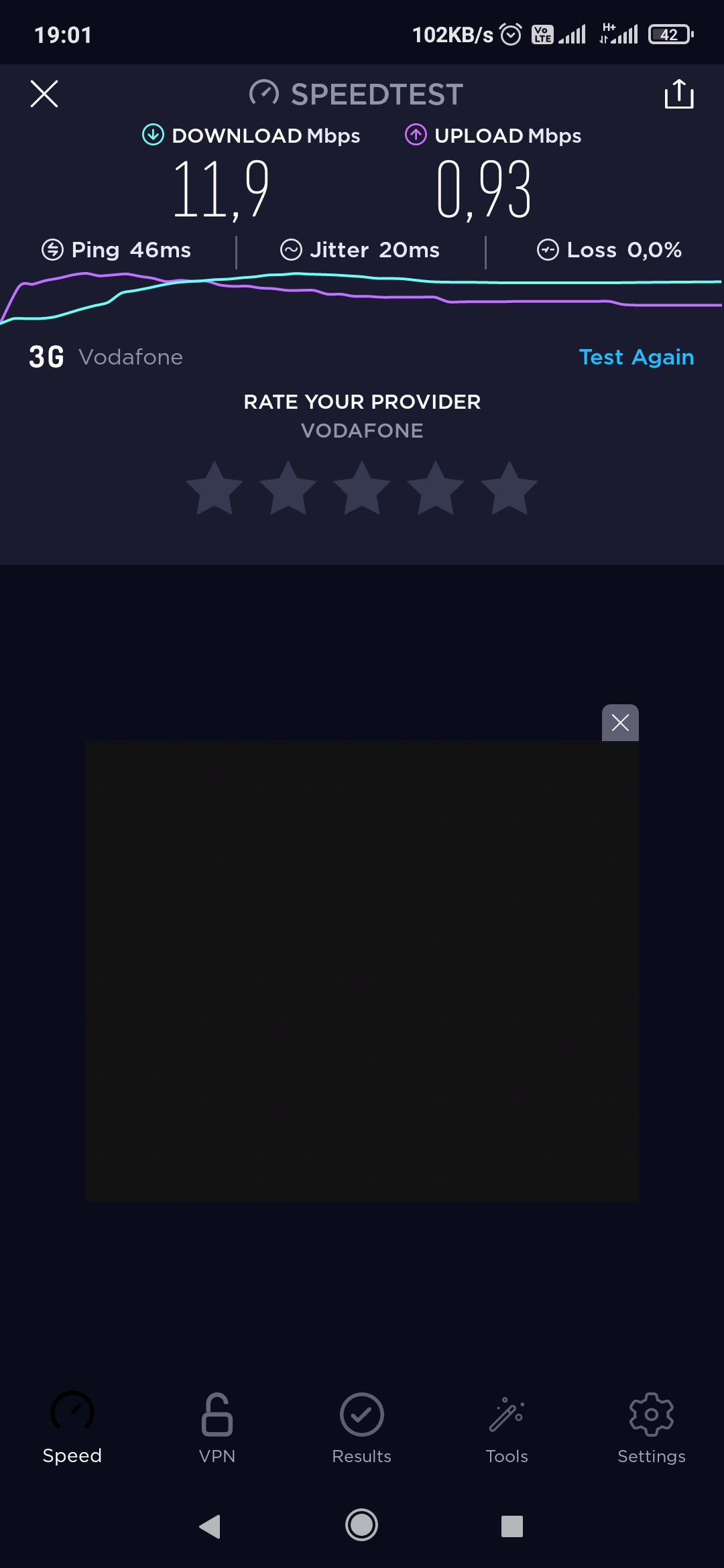
Task: Give Vodafone a five-star rating
Action: click(x=509, y=488)
